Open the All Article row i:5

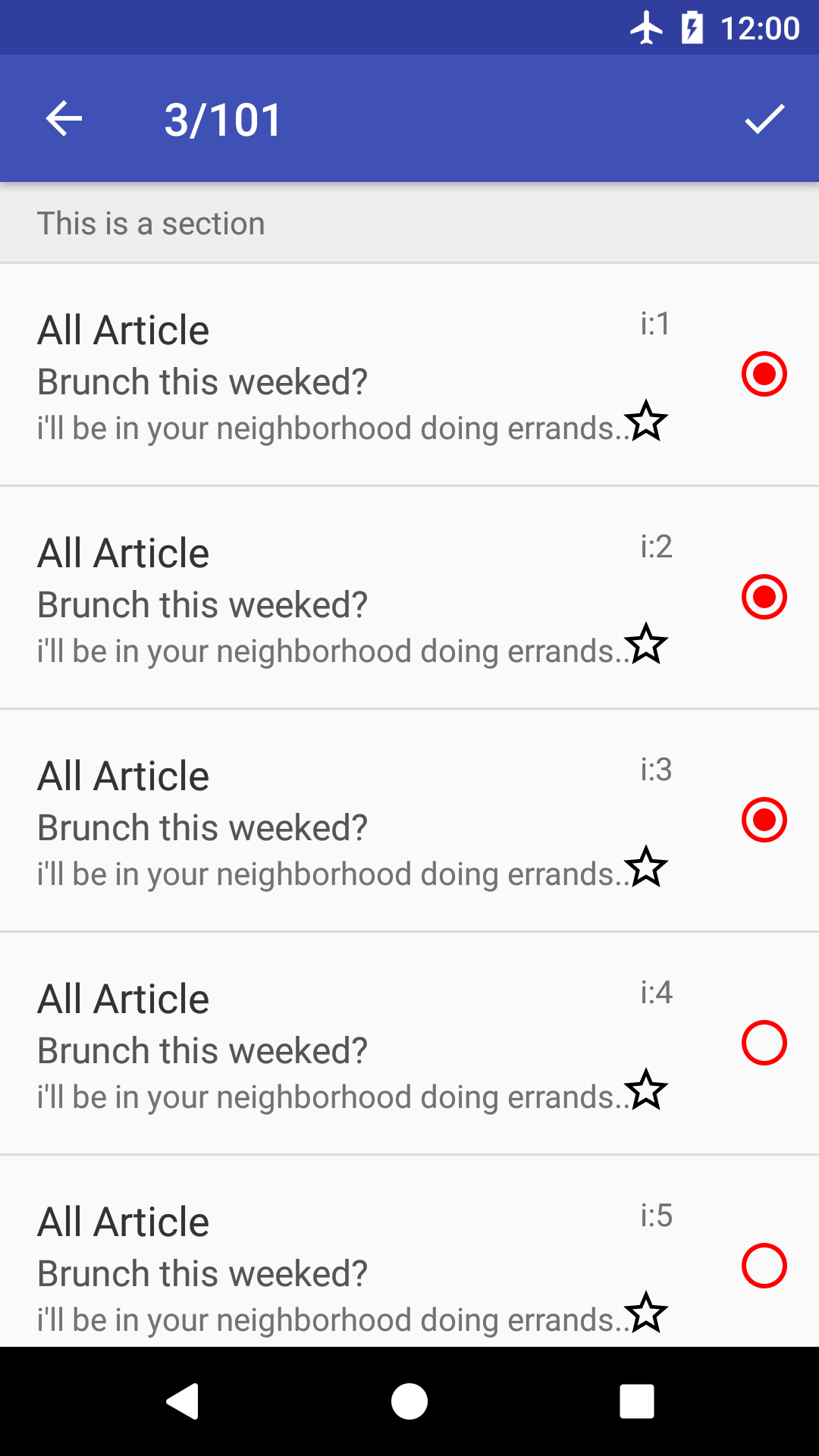pos(409,1251)
